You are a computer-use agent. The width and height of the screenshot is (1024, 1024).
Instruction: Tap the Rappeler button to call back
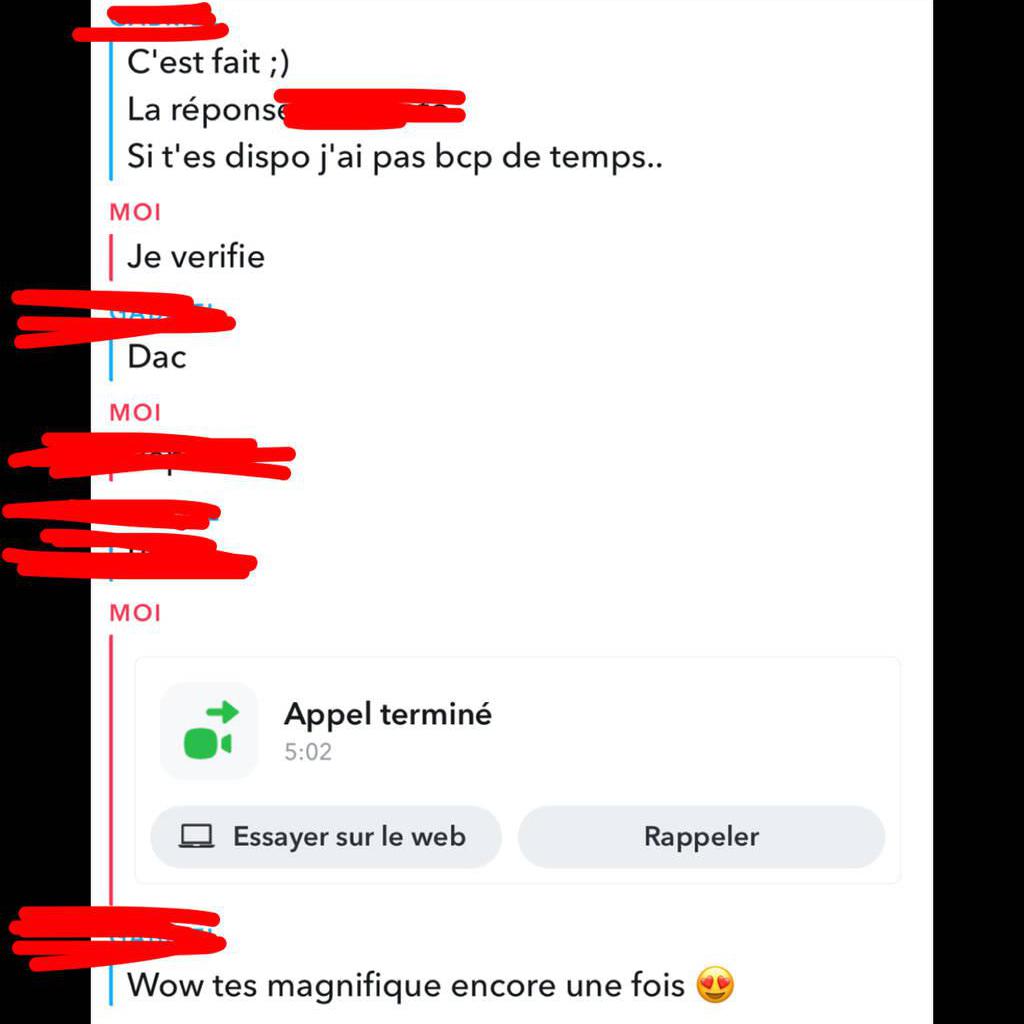pos(701,837)
